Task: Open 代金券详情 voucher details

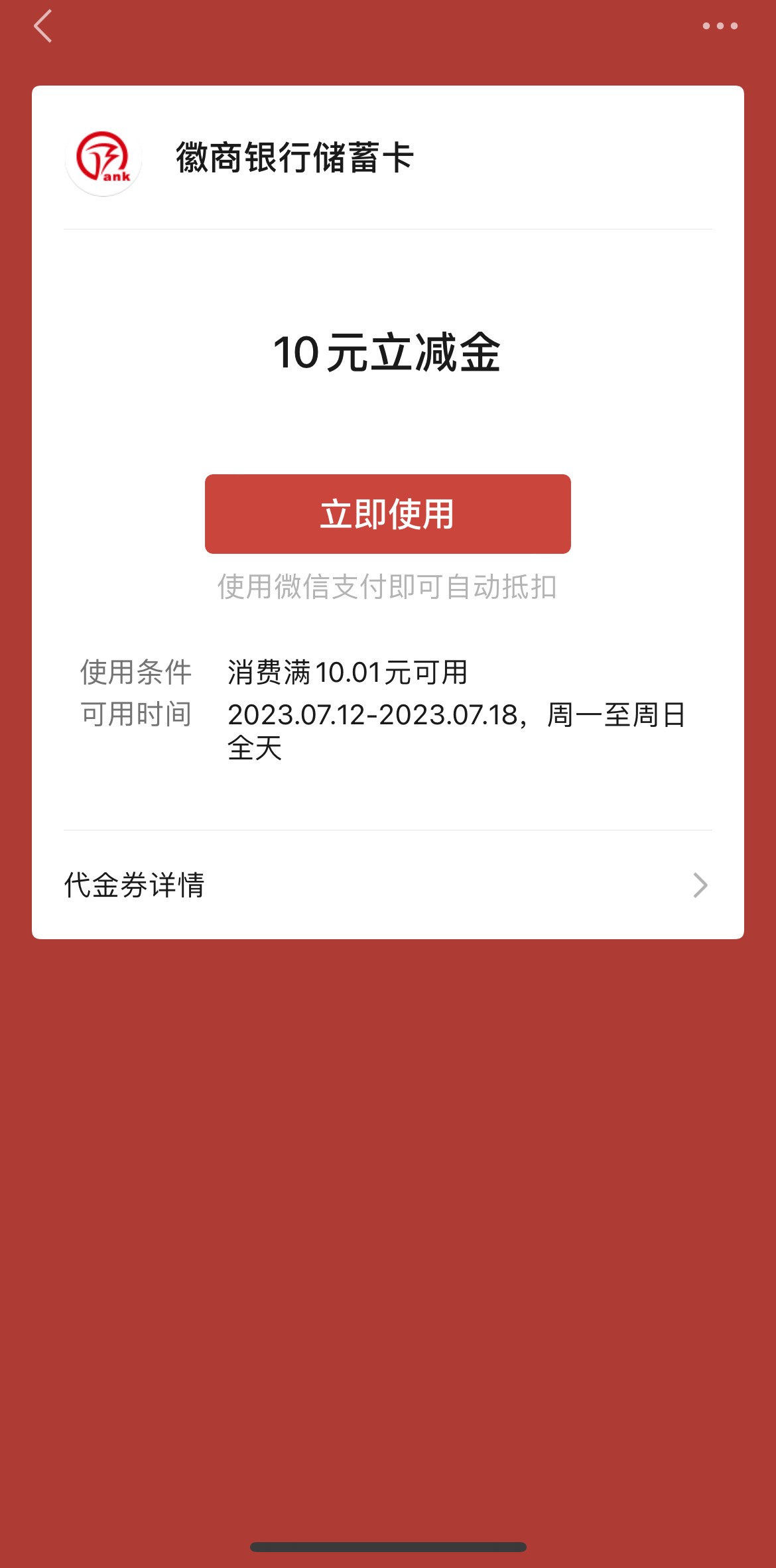Action: (387, 885)
